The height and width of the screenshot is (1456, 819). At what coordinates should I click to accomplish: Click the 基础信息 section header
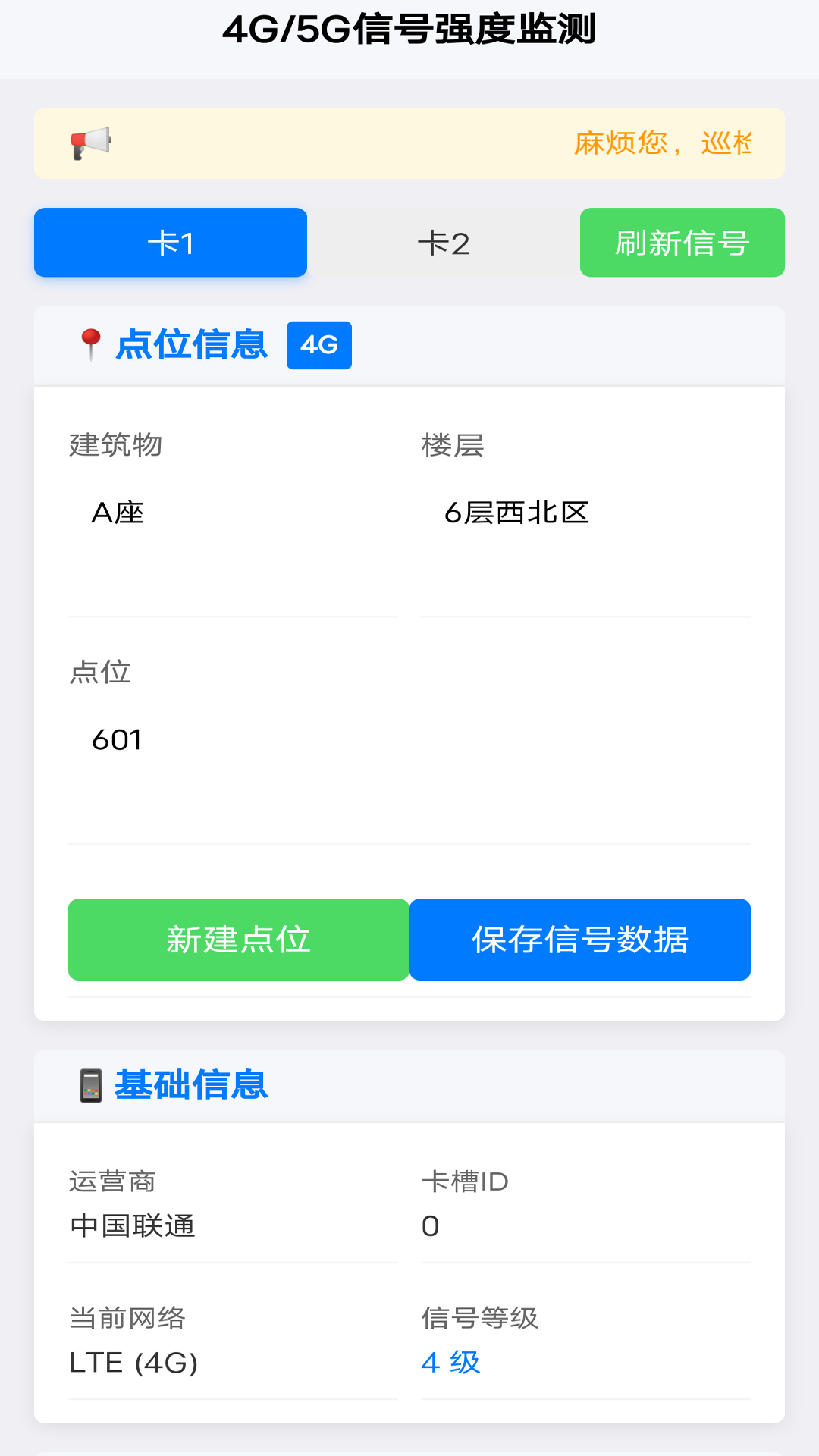[x=190, y=1085]
